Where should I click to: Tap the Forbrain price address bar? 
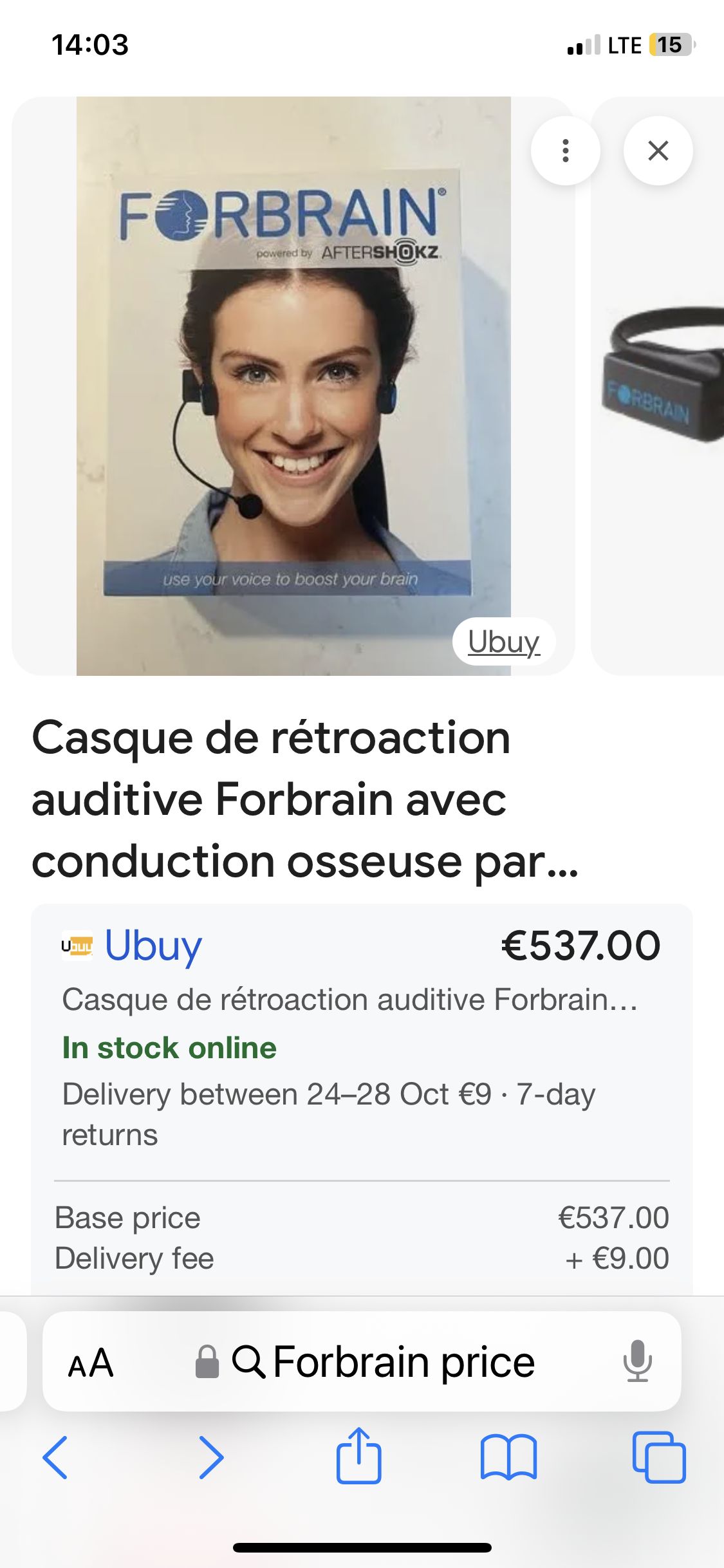pyautogui.click(x=384, y=1363)
